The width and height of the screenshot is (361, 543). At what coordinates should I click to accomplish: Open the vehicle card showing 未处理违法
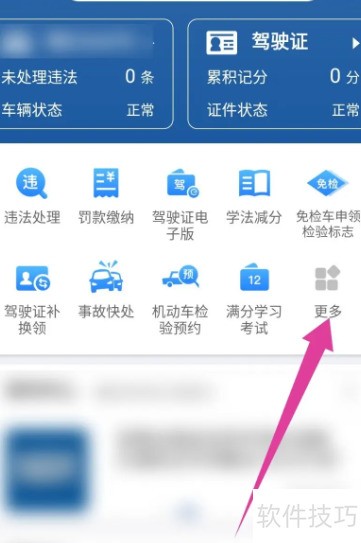tap(86, 73)
